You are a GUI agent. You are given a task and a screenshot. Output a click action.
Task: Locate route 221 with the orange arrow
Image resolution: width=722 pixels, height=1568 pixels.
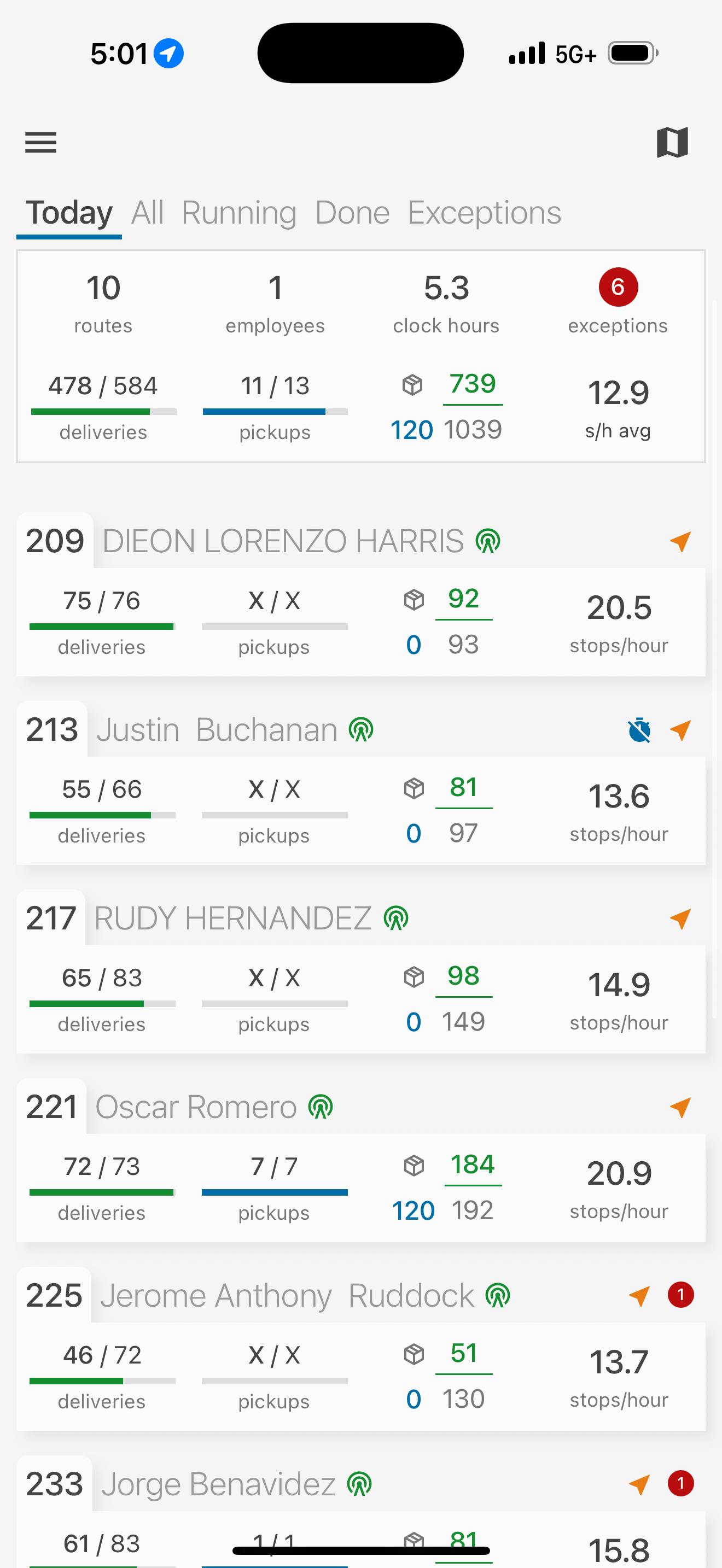[680, 1107]
